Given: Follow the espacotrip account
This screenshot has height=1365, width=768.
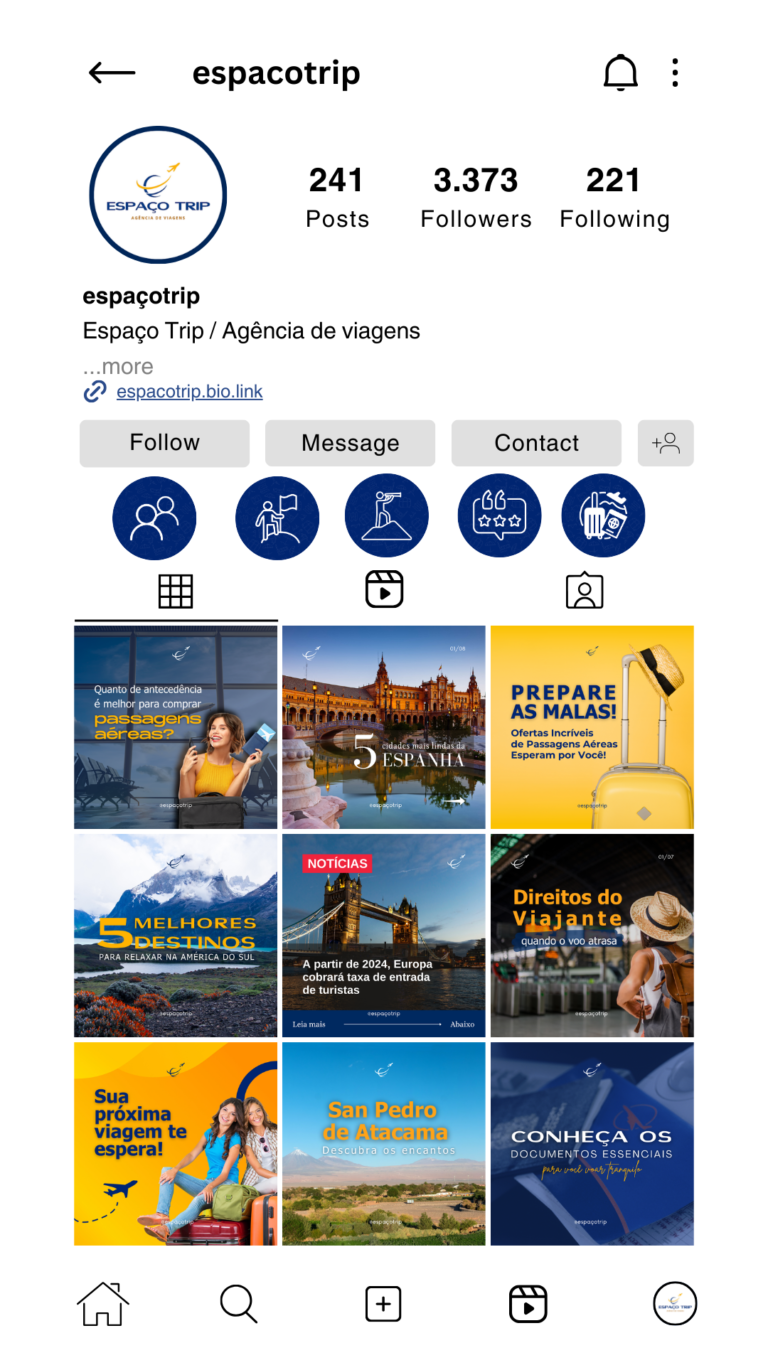Looking at the screenshot, I should pos(164,443).
